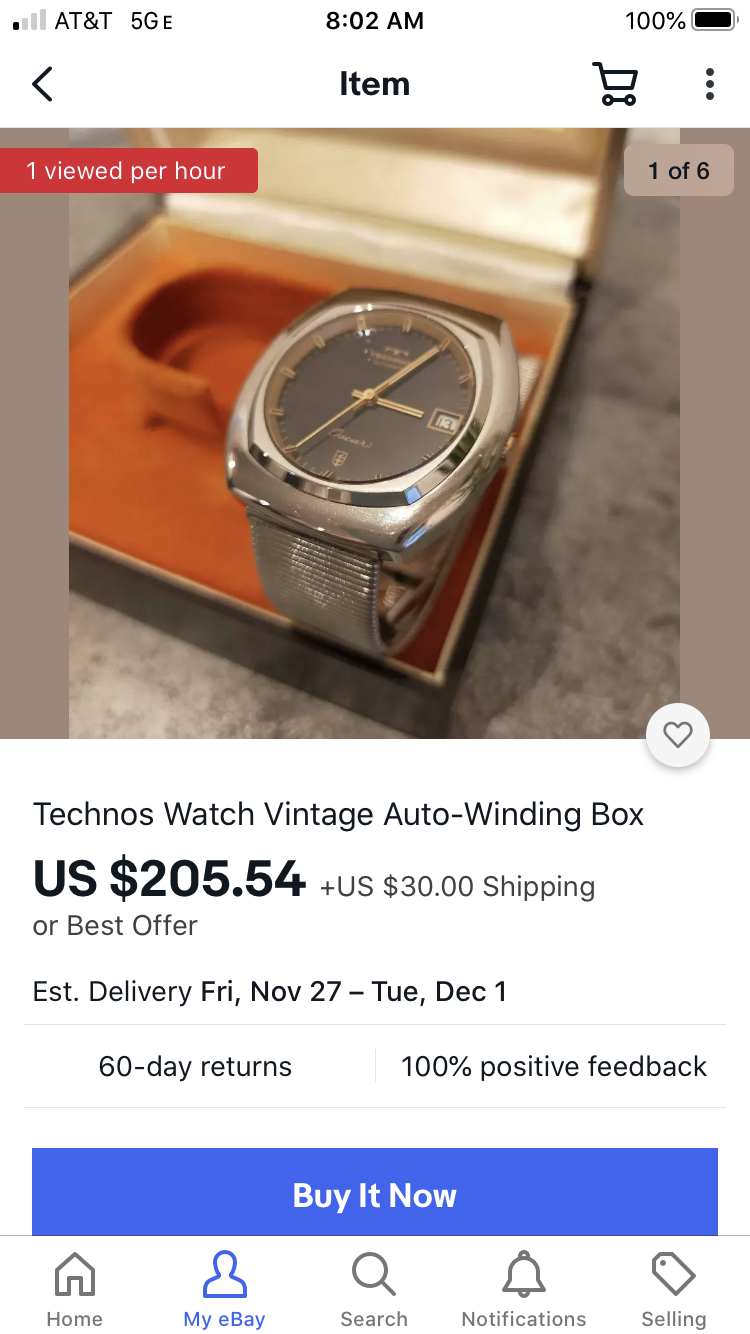The image size is (750, 1334).
Task: Open the Notifications tab
Action: [x=524, y=1290]
